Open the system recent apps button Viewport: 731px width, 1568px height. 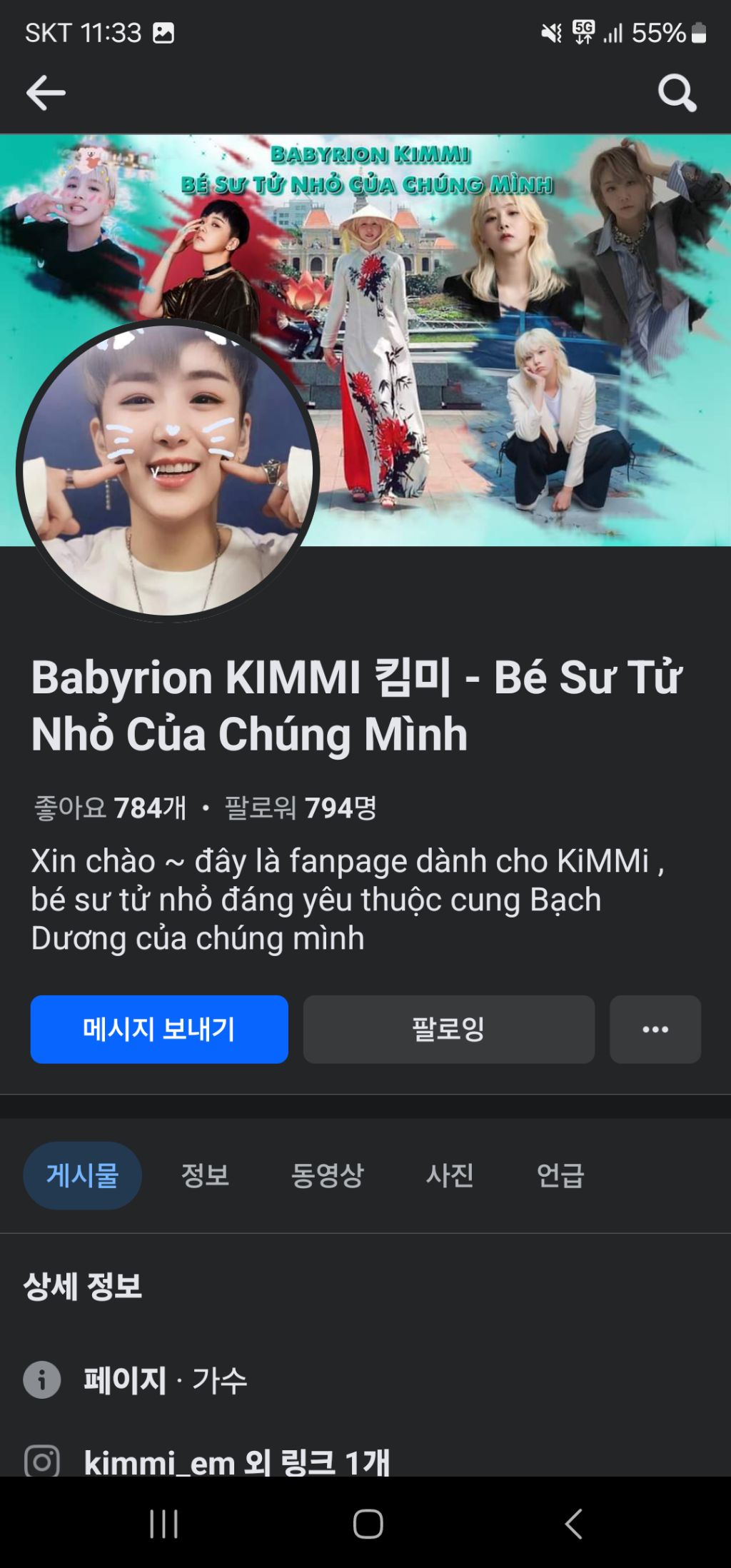[x=163, y=1524]
